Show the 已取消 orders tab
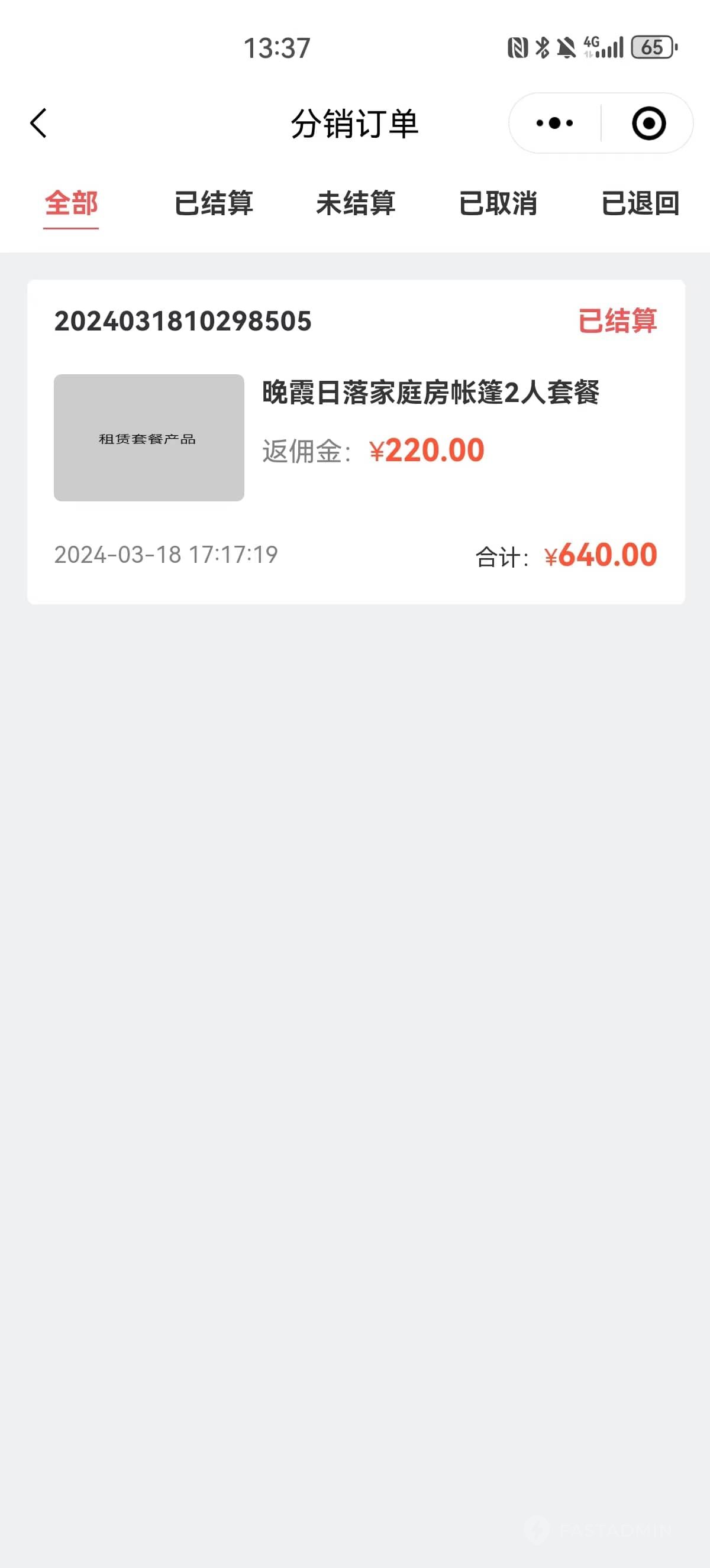Image resolution: width=710 pixels, height=1568 pixels. tap(498, 203)
